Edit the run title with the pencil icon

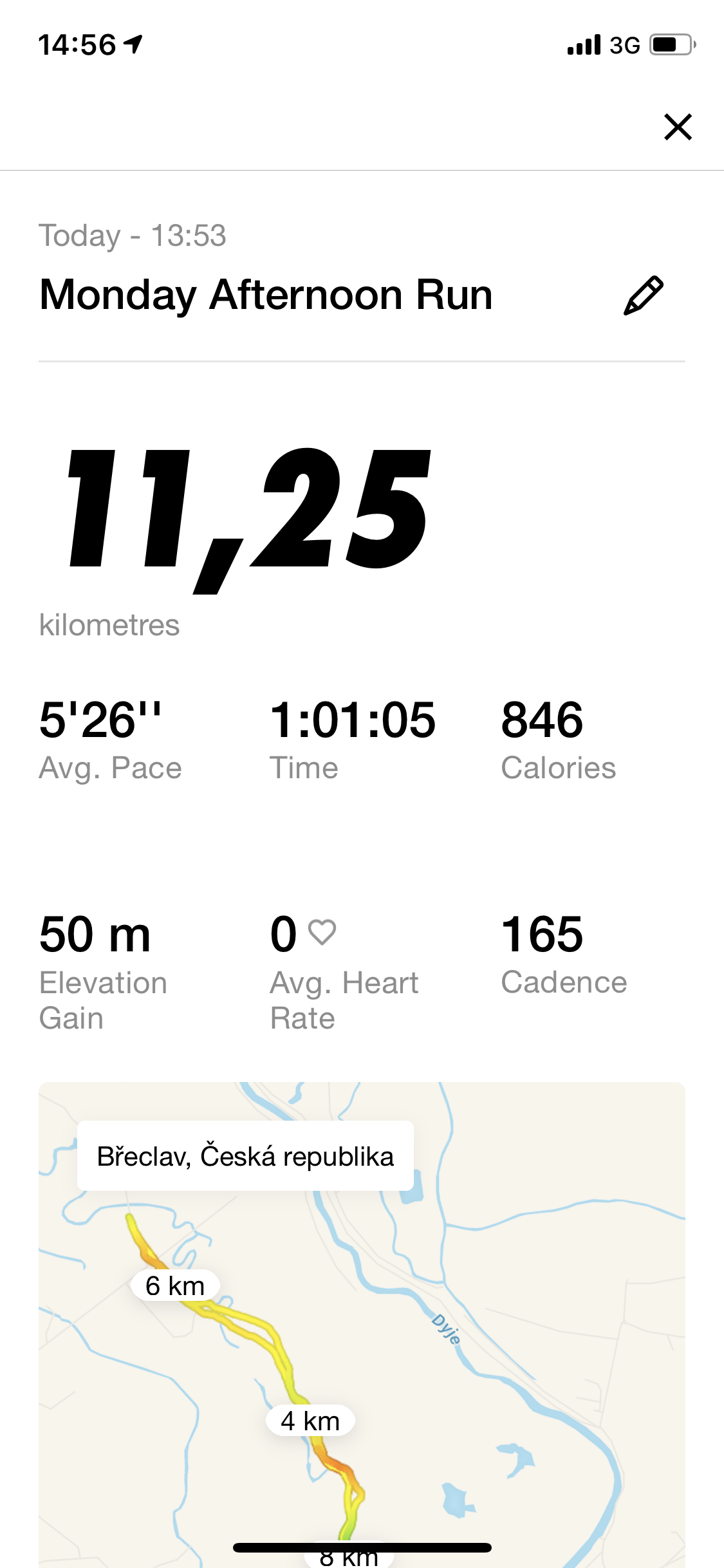(643, 295)
